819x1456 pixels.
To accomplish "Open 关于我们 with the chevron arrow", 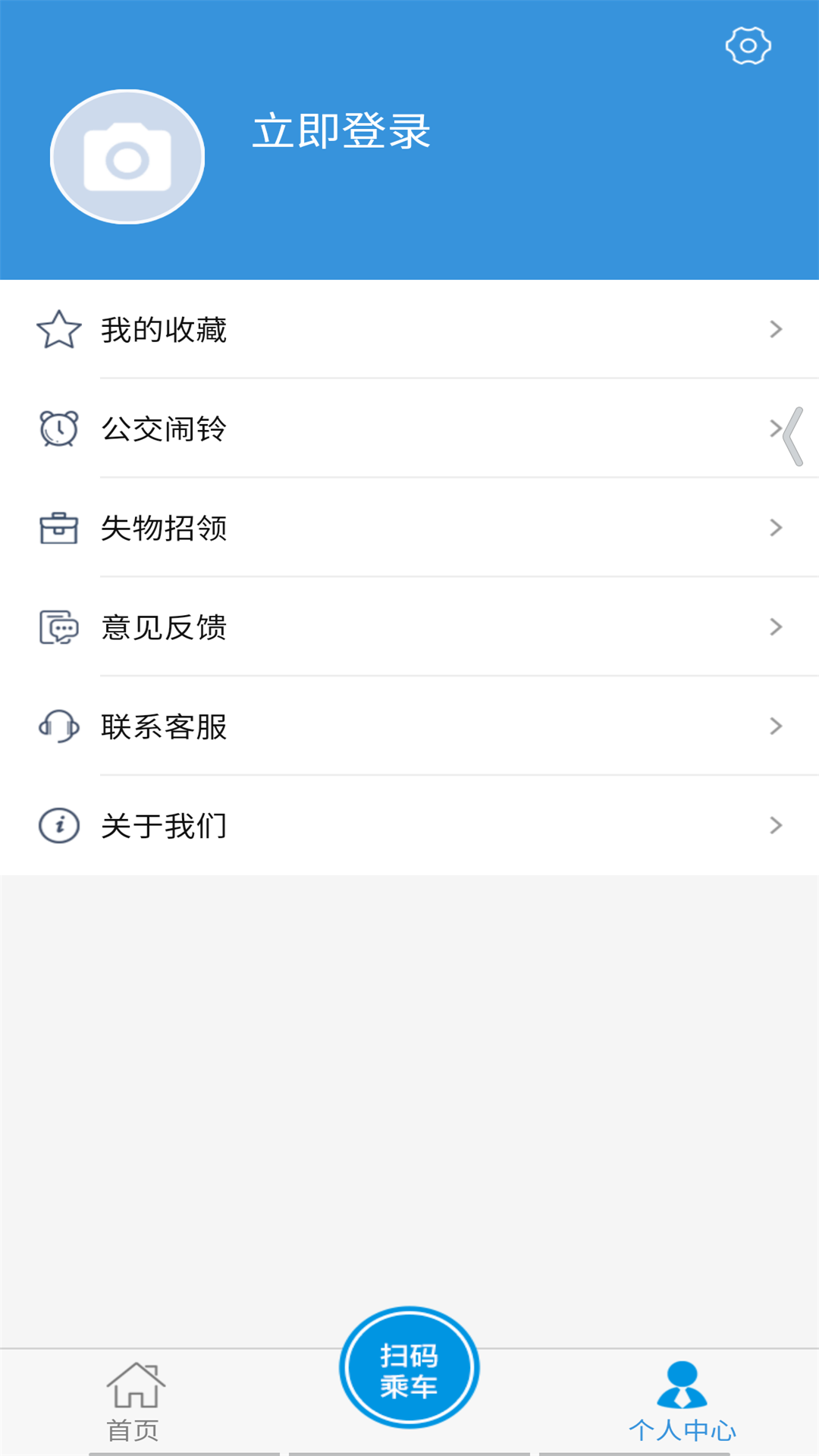I will (x=775, y=827).
